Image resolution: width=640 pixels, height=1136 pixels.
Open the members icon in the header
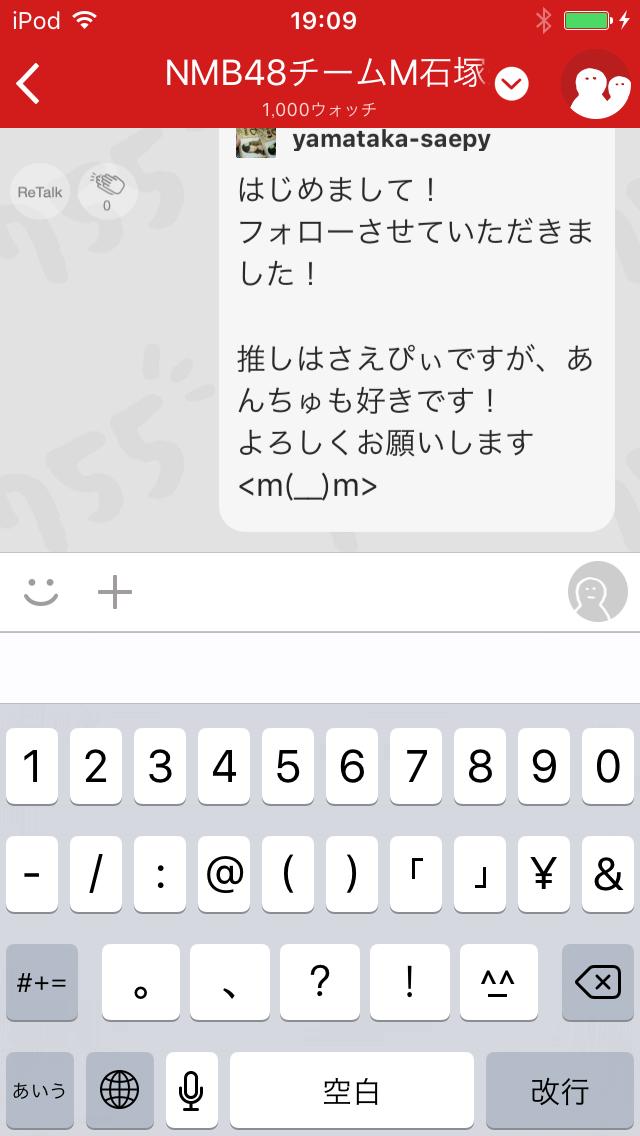pyautogui.click(x=595, y=84)
